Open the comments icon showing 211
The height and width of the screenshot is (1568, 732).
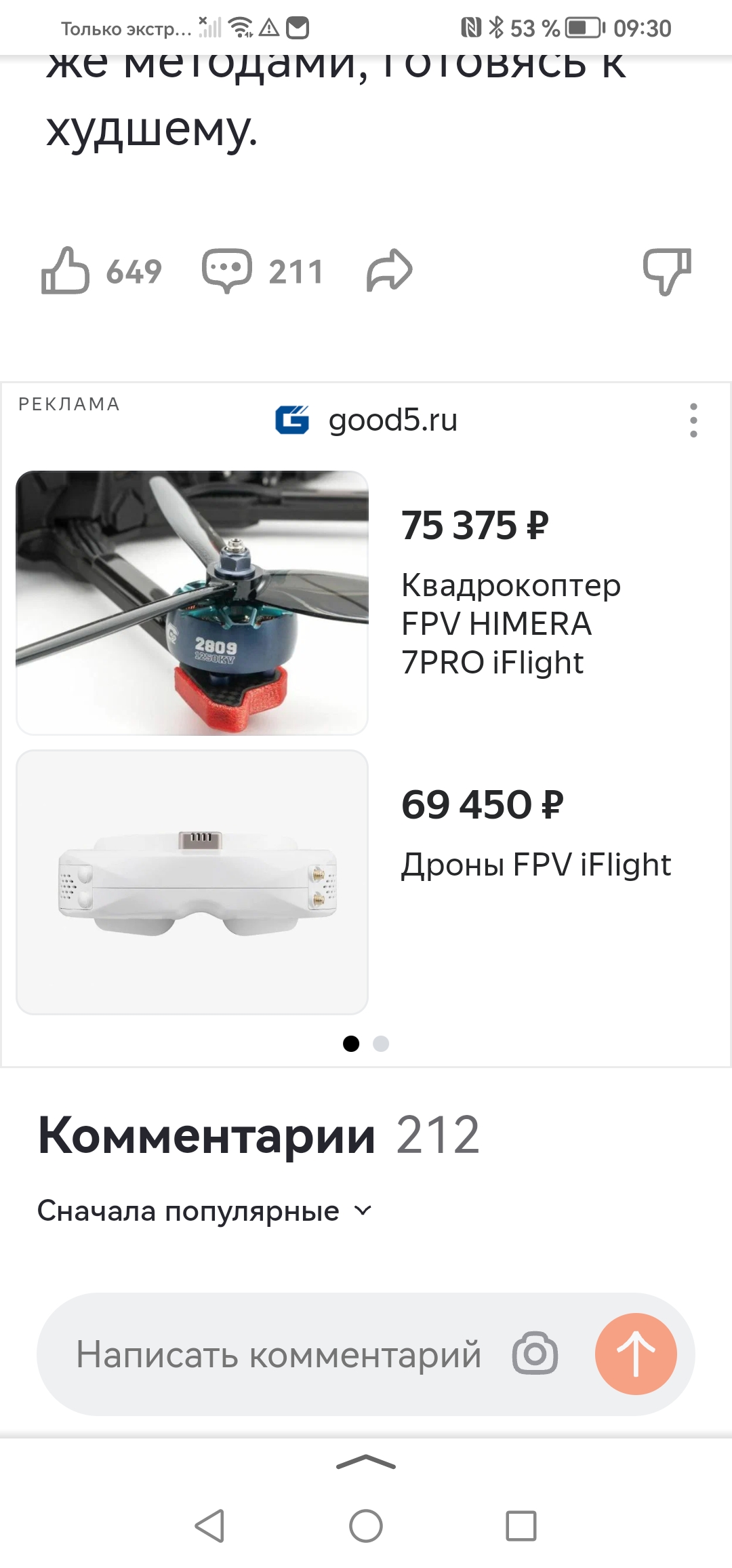pyautogui.click(x=227, y=271)
